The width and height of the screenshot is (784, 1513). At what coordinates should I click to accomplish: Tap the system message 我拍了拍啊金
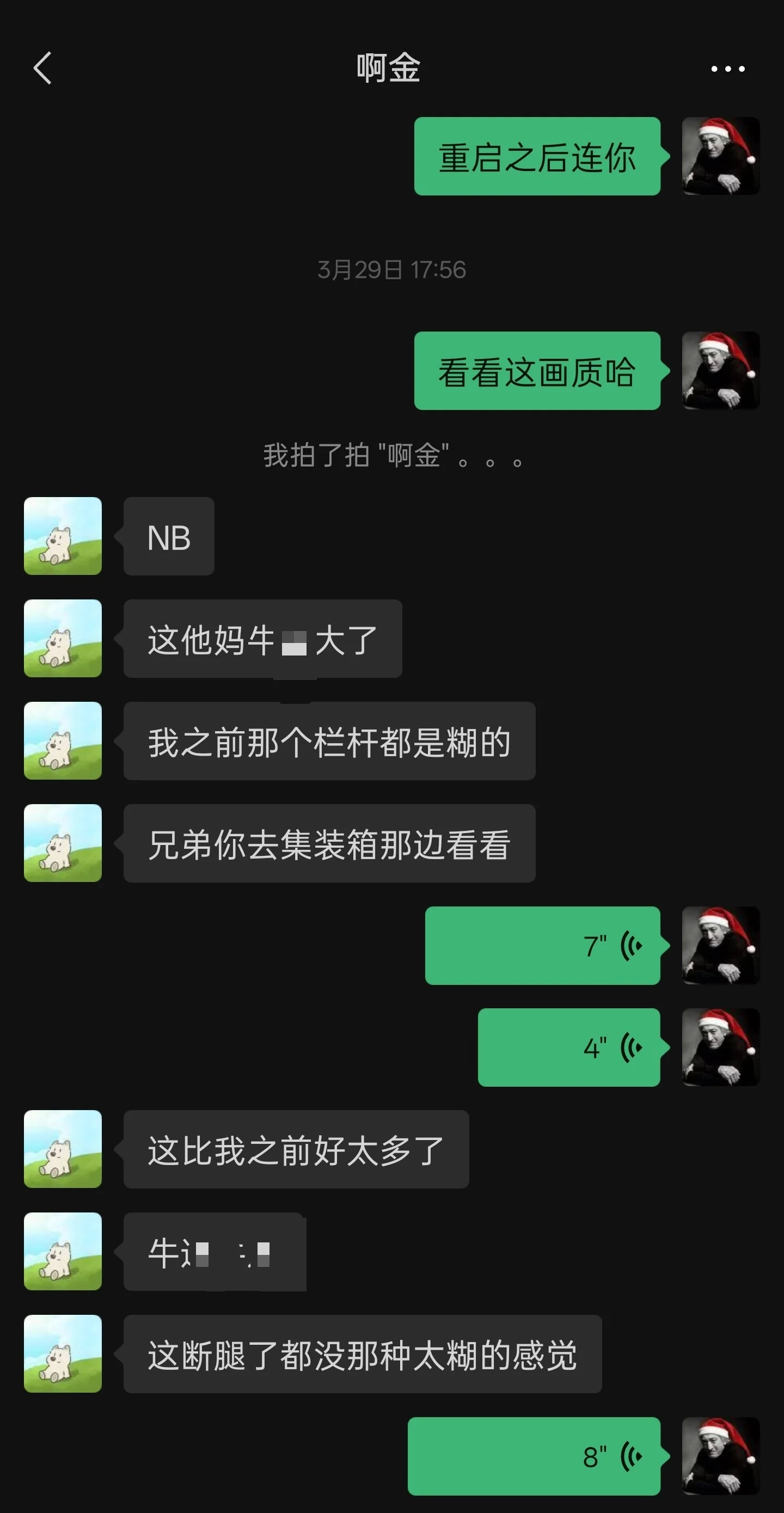pos(391,460)
